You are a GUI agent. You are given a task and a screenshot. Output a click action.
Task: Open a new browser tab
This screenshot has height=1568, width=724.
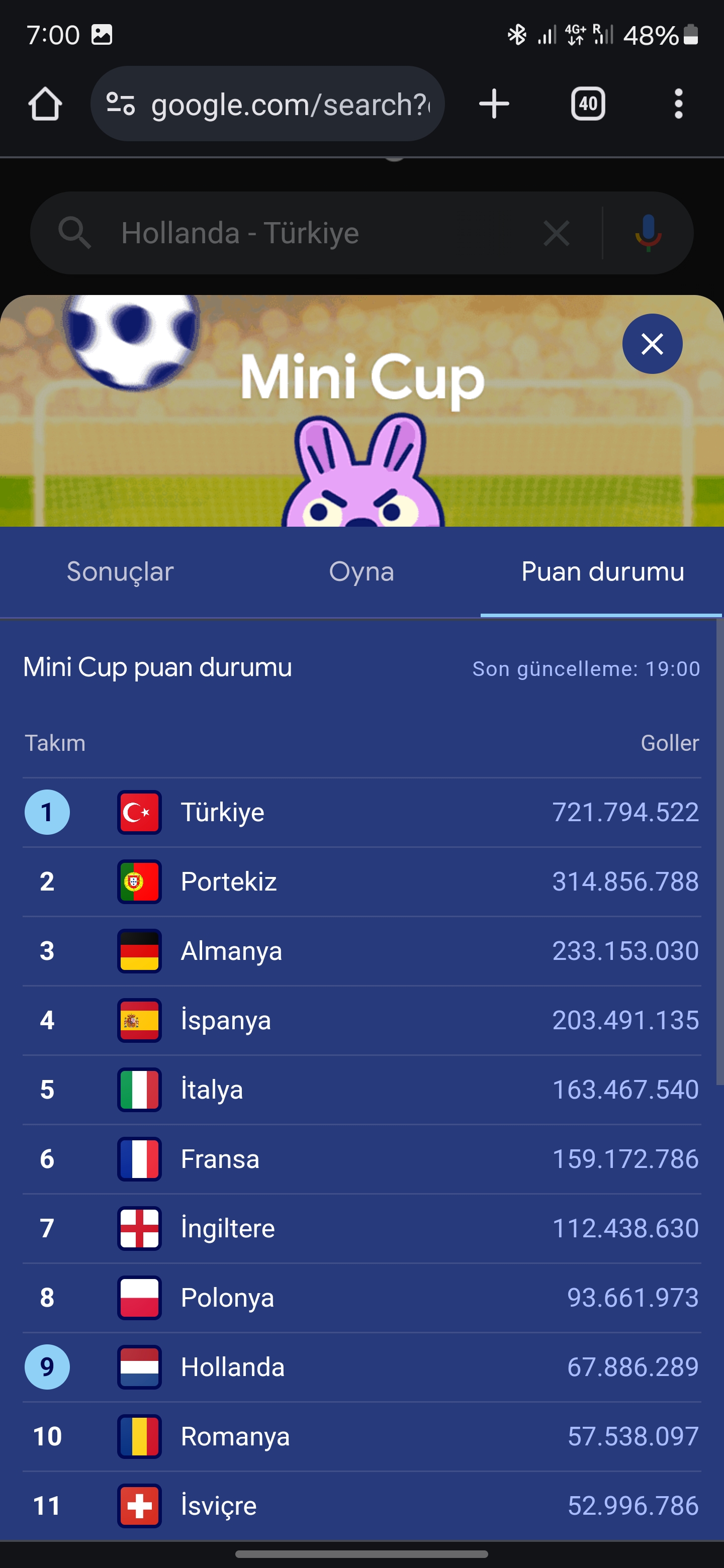coord(494,104)
